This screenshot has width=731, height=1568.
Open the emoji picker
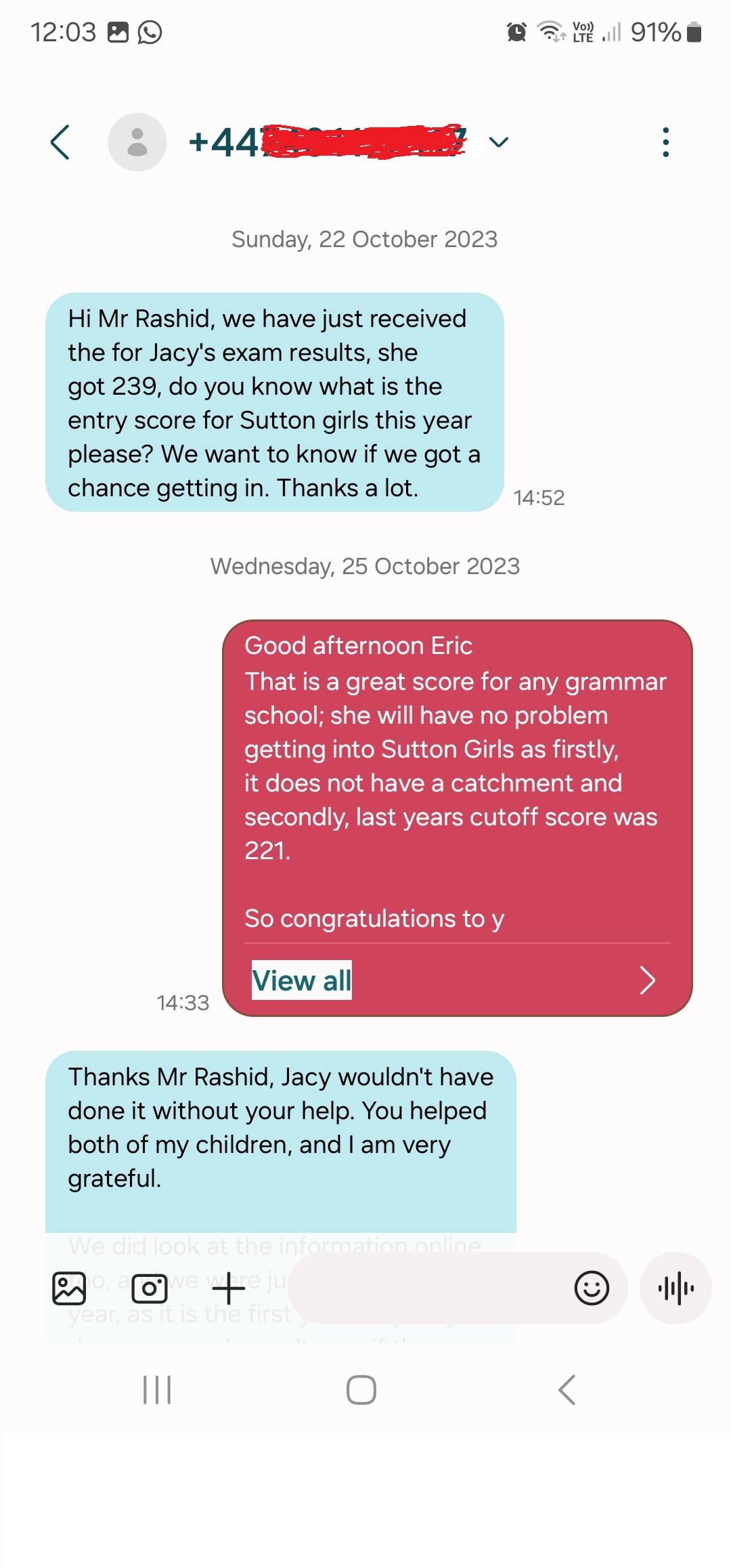[x=592, y=1288]
